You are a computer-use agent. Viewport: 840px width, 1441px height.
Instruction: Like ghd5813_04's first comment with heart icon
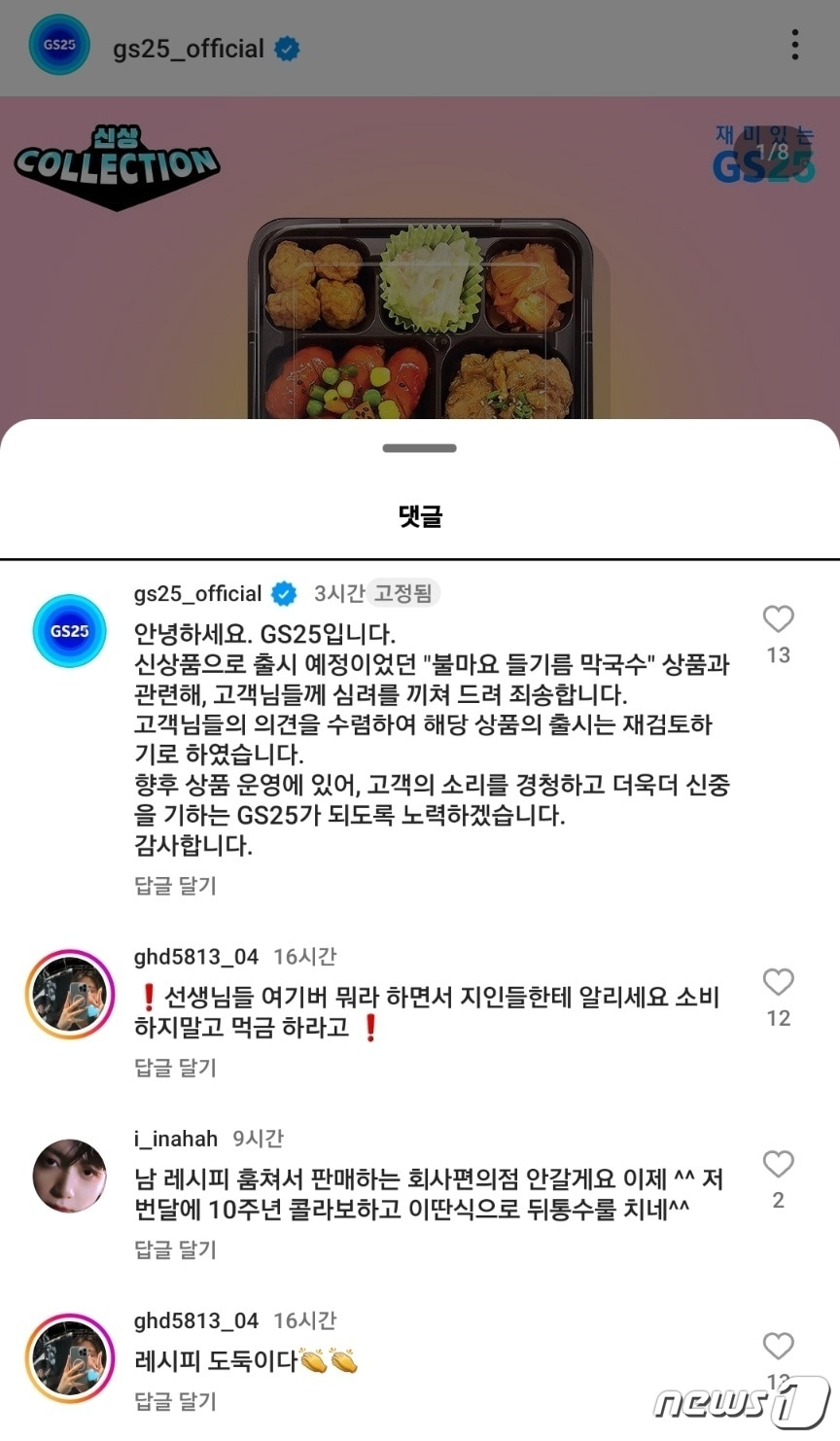778,983
